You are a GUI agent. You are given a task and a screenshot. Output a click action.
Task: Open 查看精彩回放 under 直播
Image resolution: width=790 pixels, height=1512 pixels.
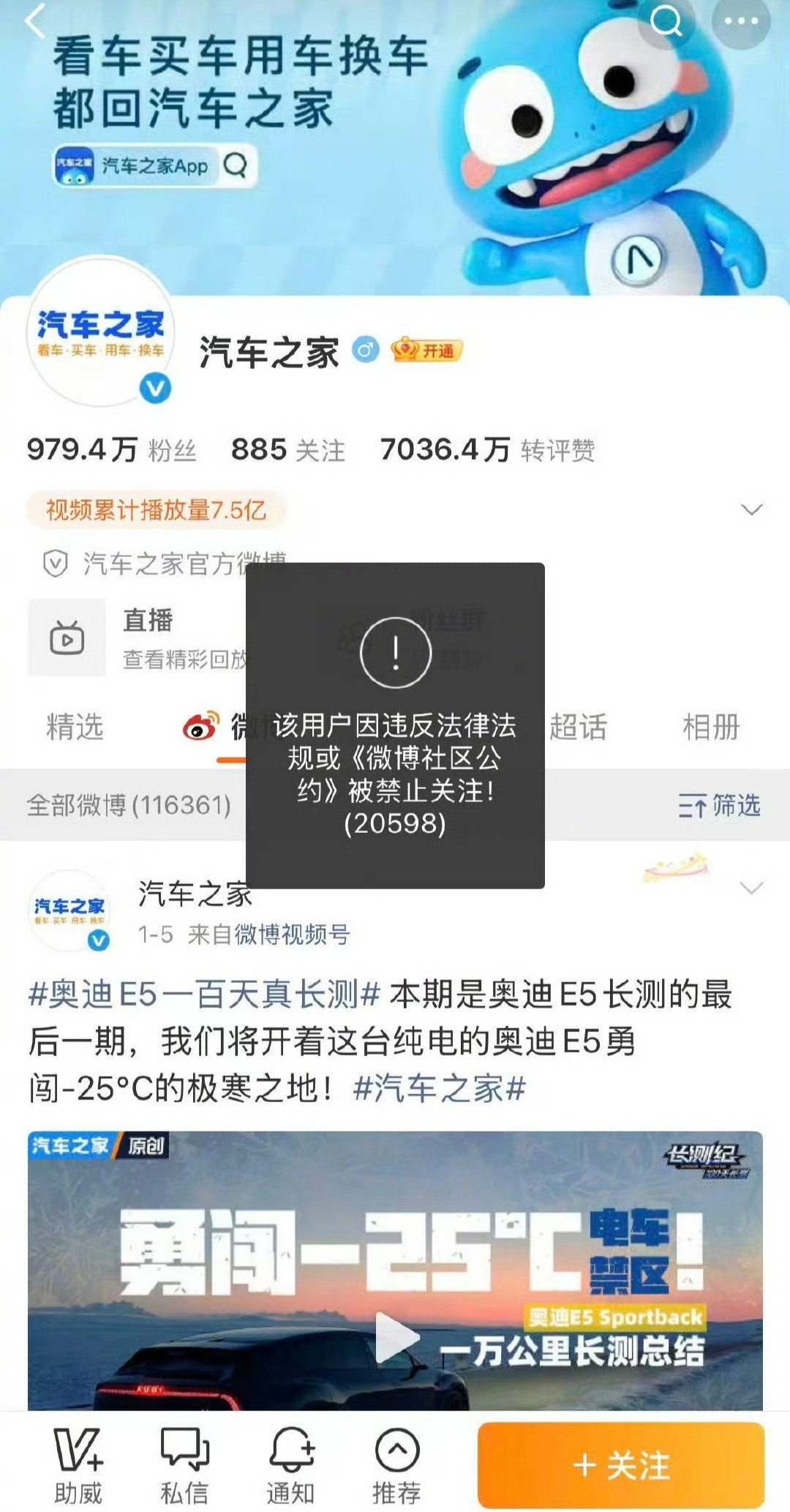[x=184, y=661]
